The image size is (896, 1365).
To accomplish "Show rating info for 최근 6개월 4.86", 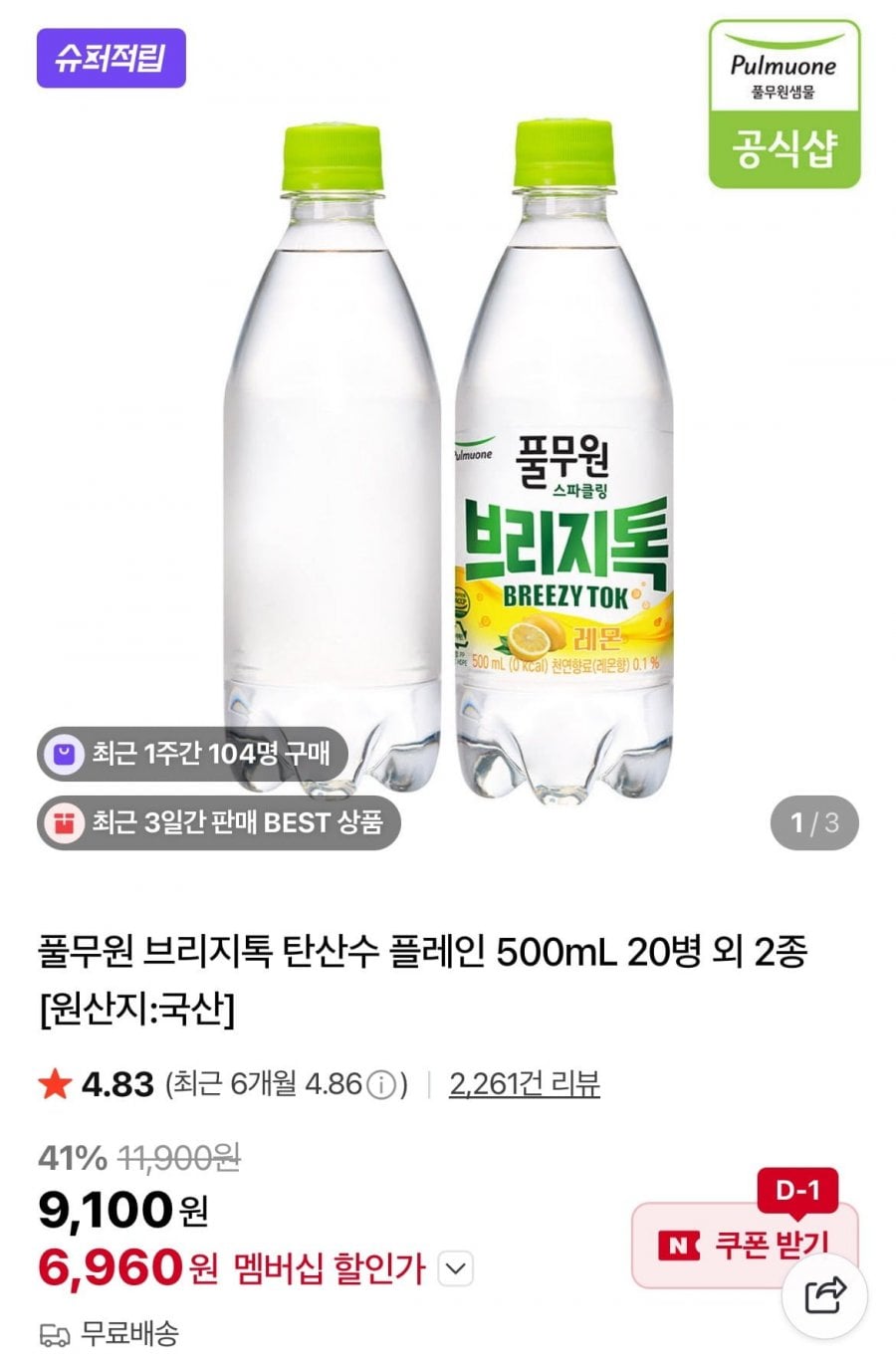I will (x=381, y=1084).
